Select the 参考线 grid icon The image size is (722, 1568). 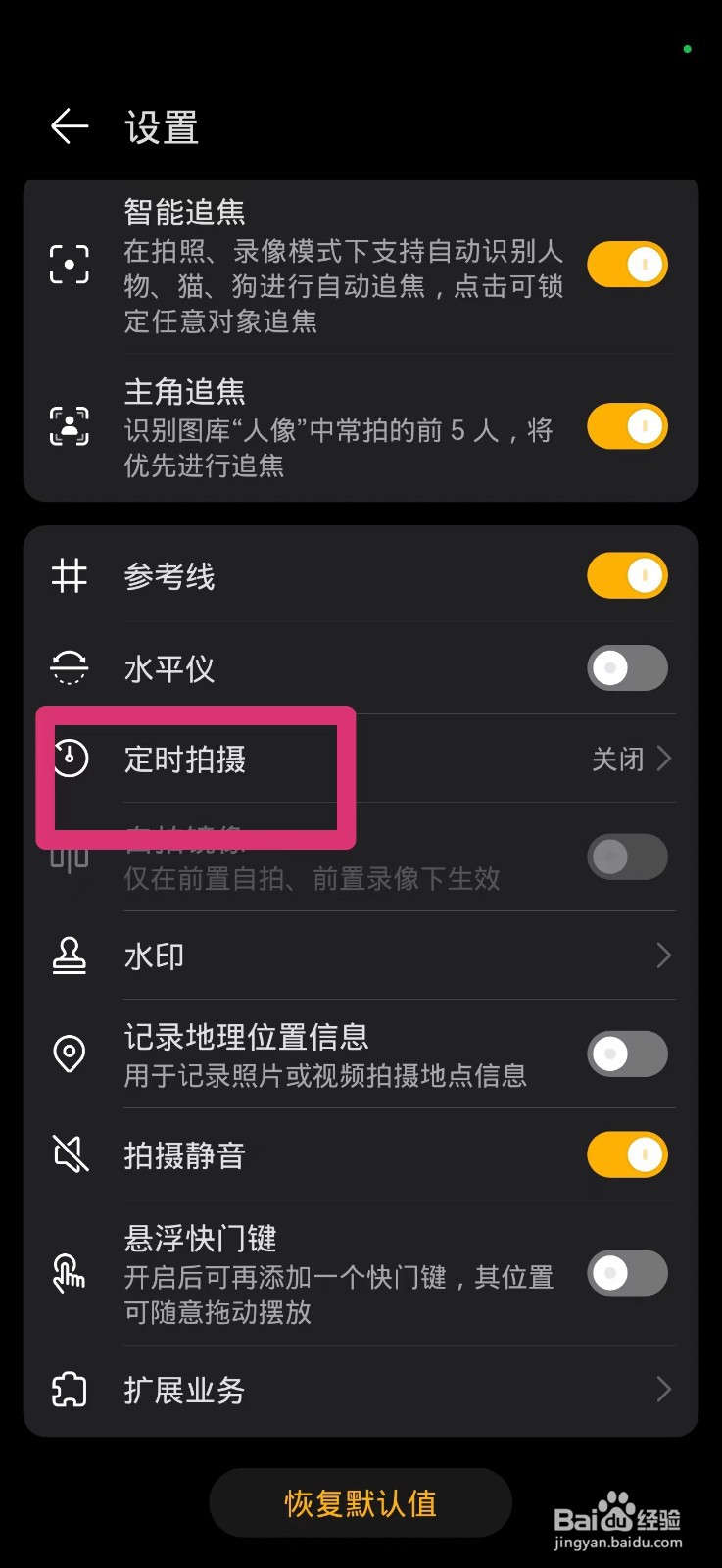(69, 575)
